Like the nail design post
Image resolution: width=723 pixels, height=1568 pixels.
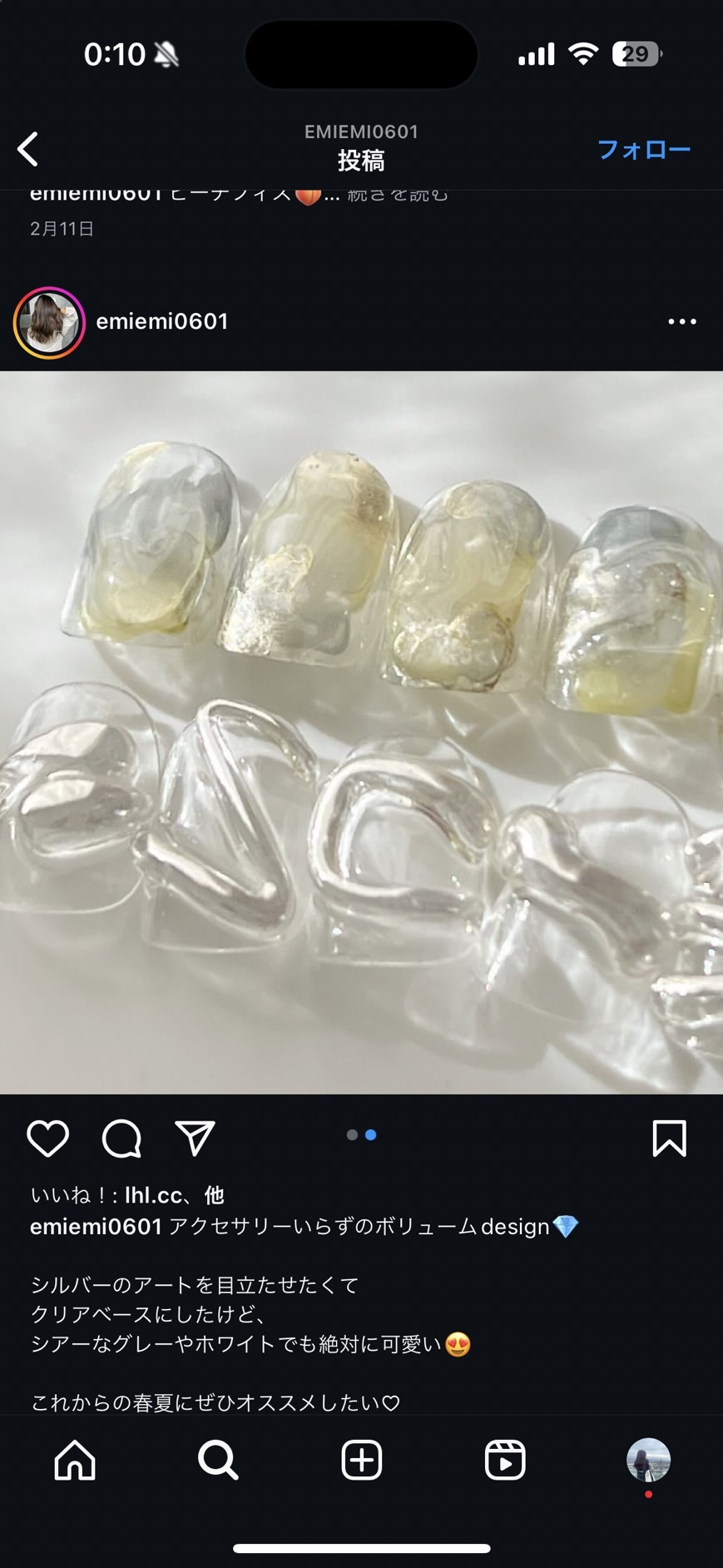pyautogui.click(x=47, y=1138)
